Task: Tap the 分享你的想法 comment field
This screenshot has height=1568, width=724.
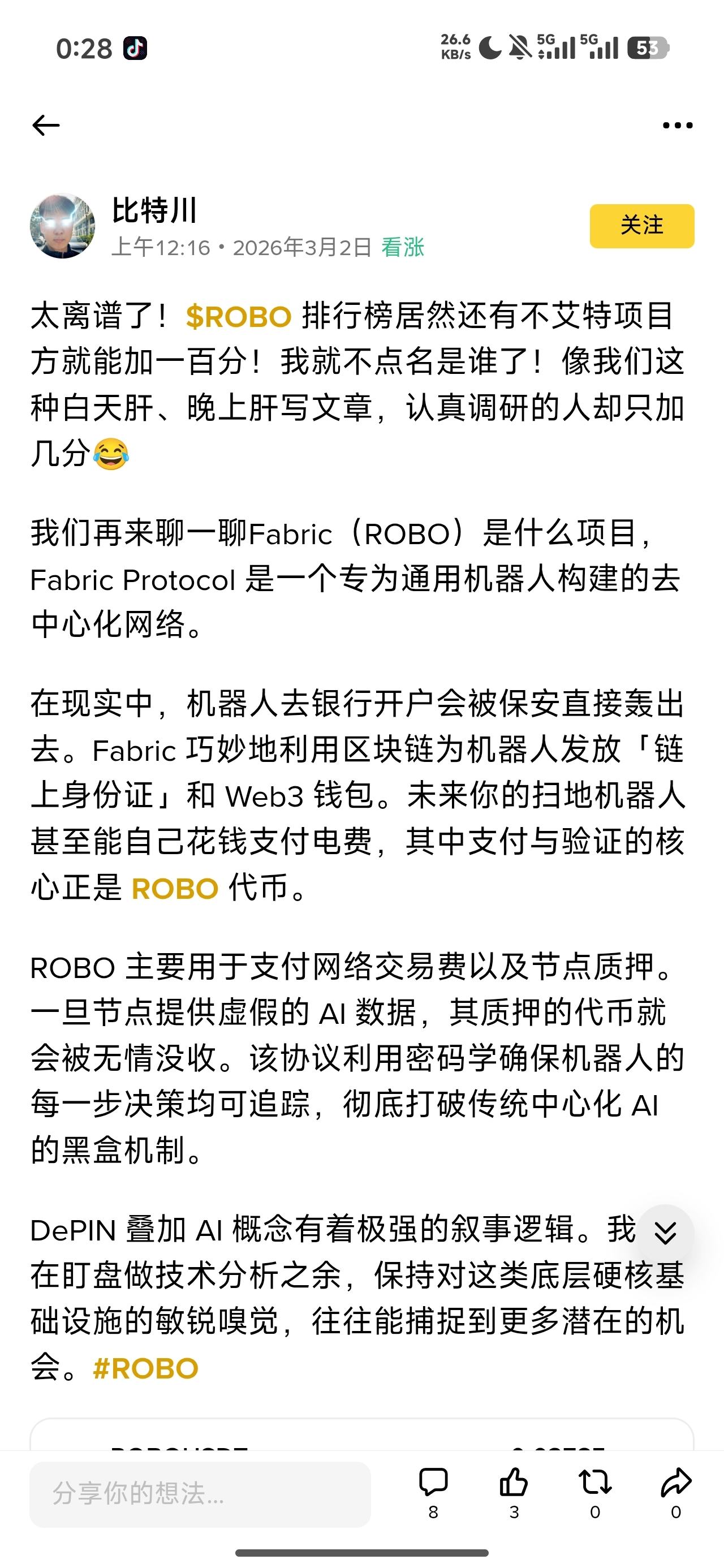Action: click(x=200, y=1494)
